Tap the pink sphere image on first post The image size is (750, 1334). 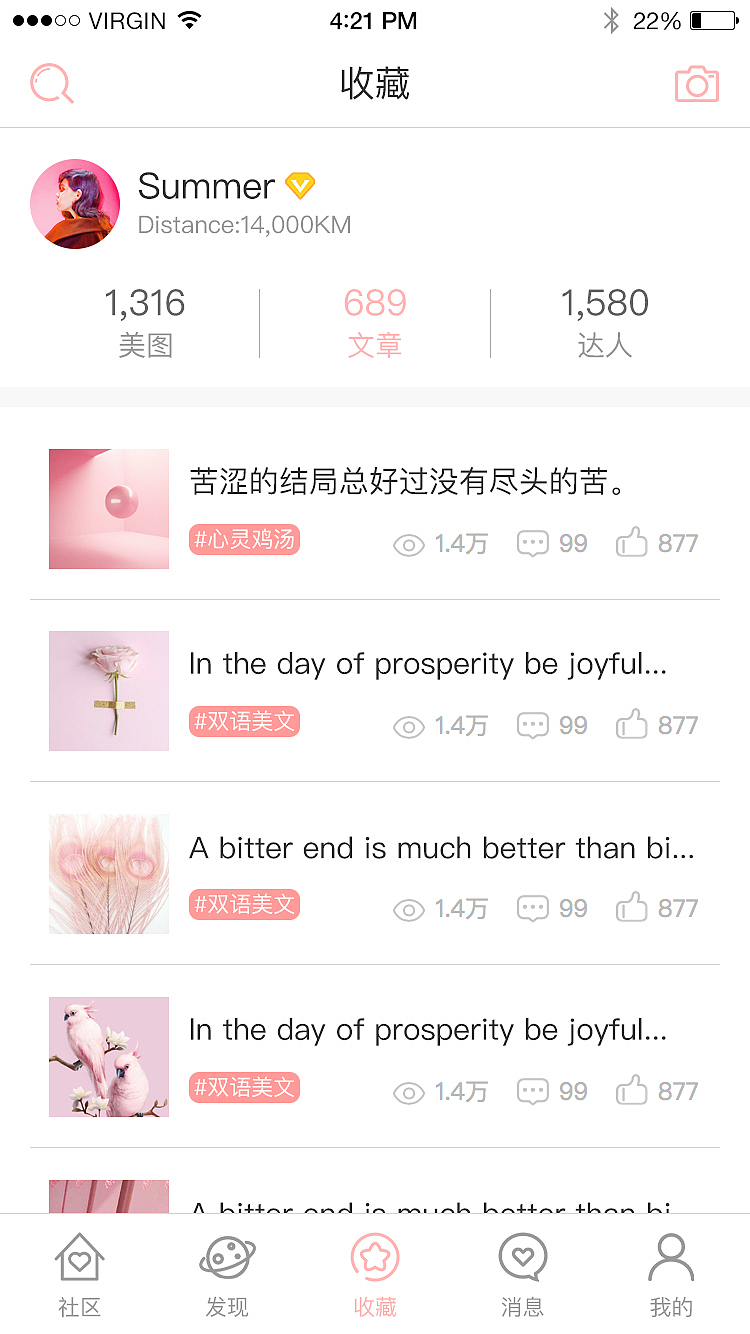pyautogui.click(x=108, y=509)
